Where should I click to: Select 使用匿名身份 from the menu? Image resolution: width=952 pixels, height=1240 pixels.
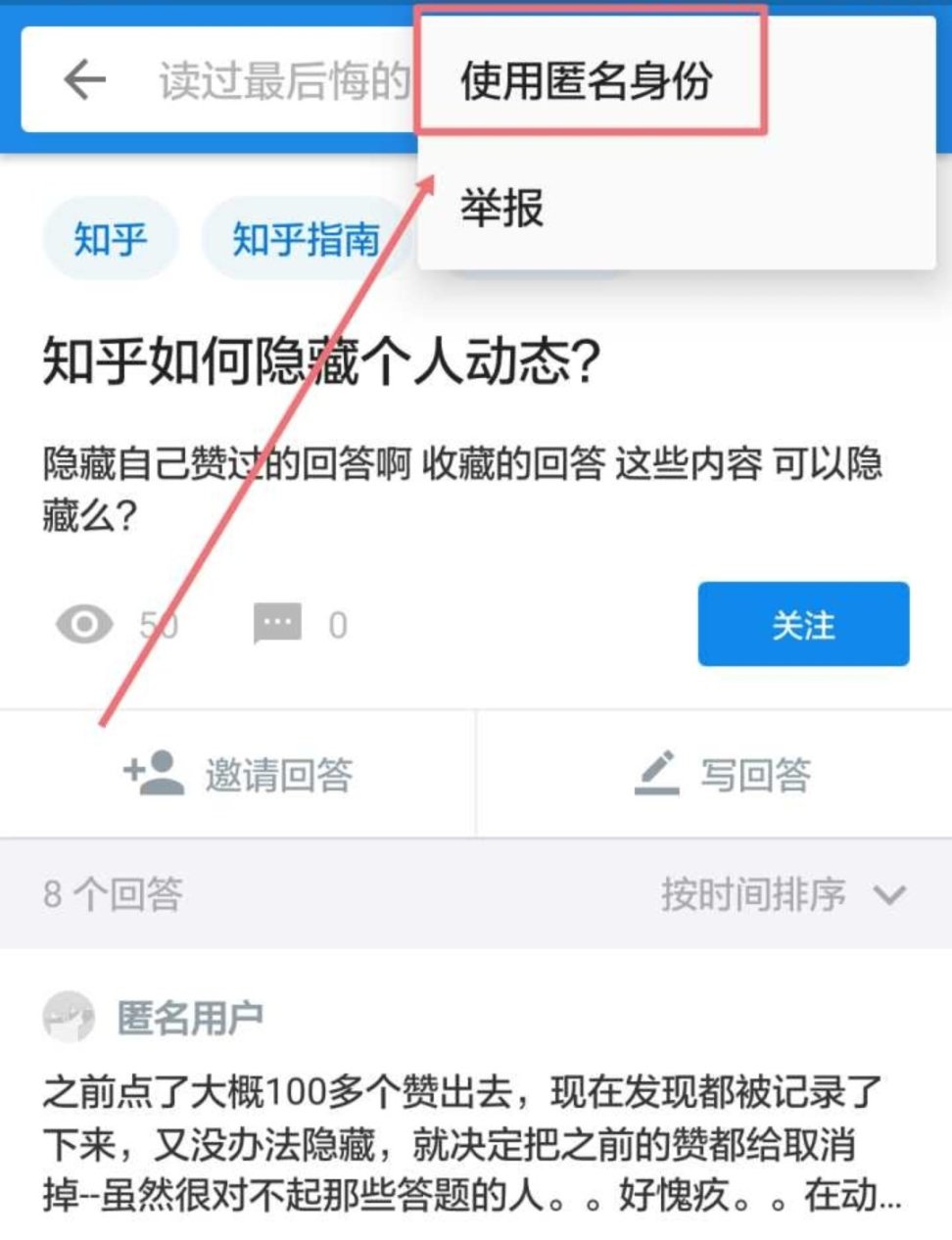pos(587,80)
